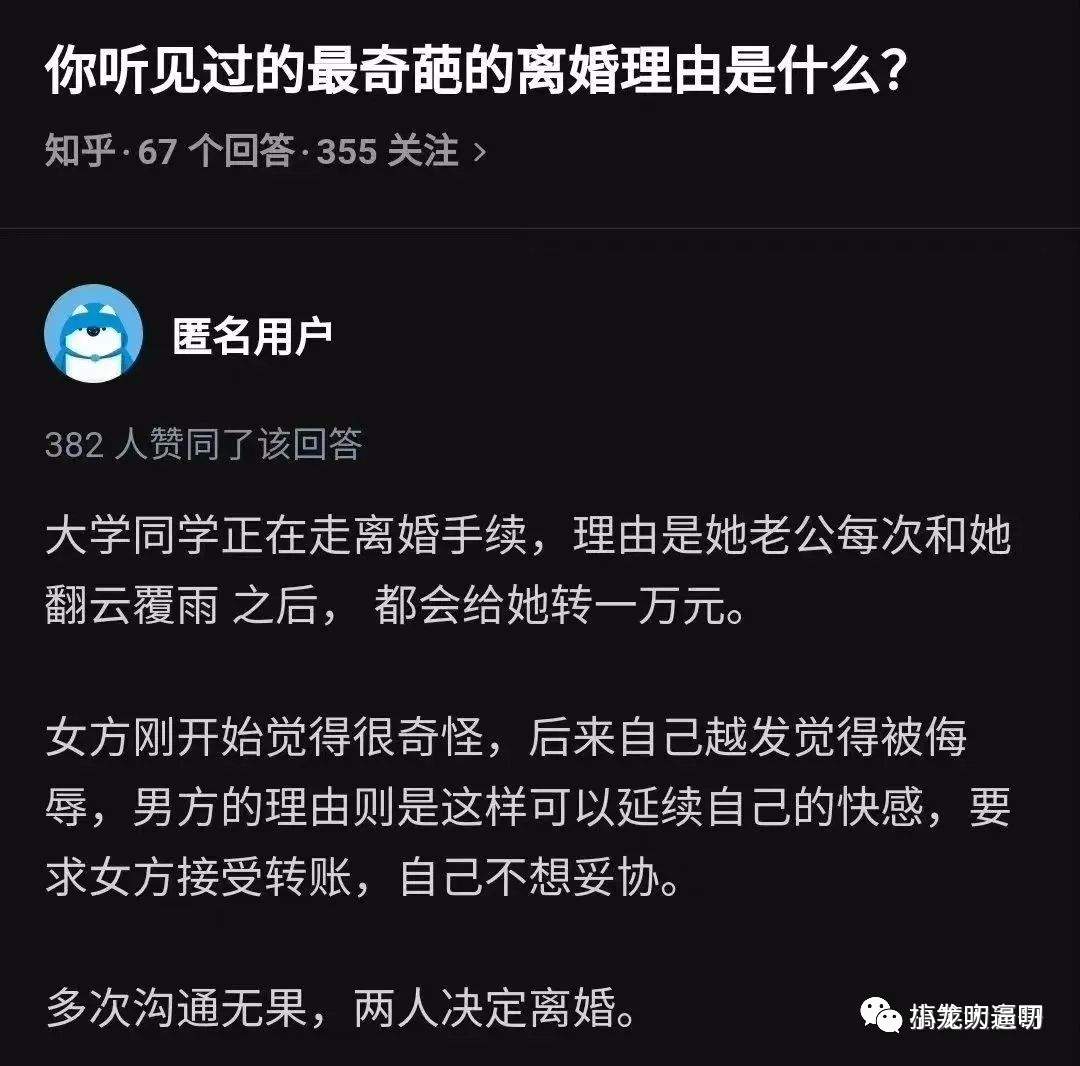Open the question title about divorce reasons
Image resolution: width=1080 pixels, height=1066 pixels.
pos(476,74)
